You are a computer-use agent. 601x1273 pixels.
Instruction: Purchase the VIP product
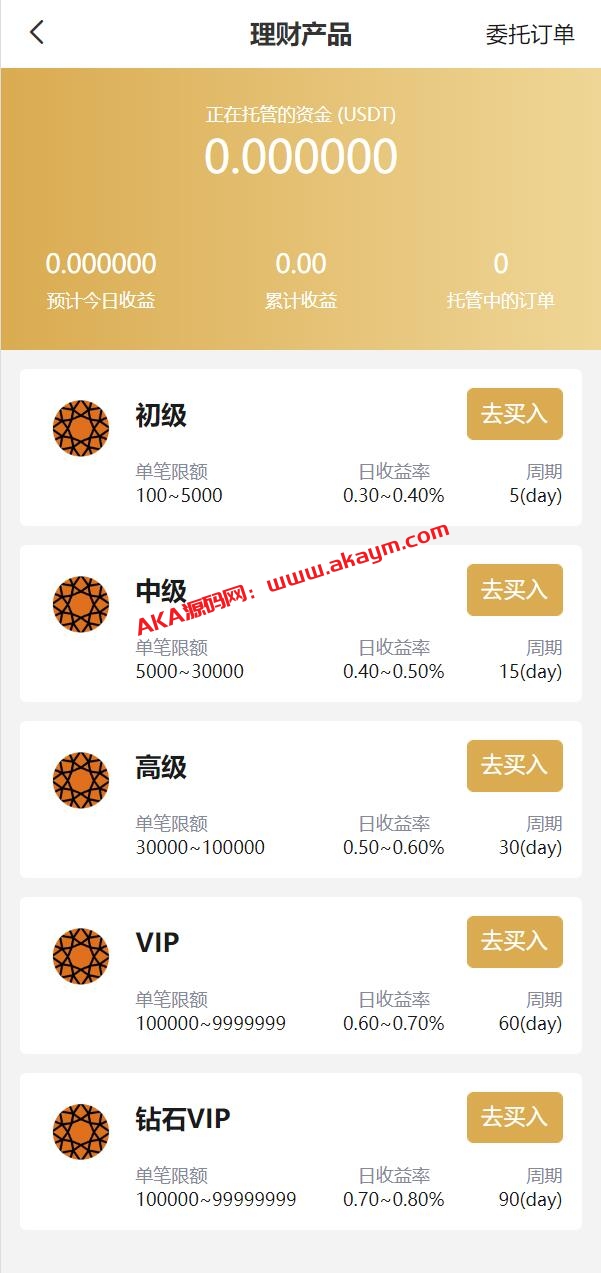pos(514,942)
